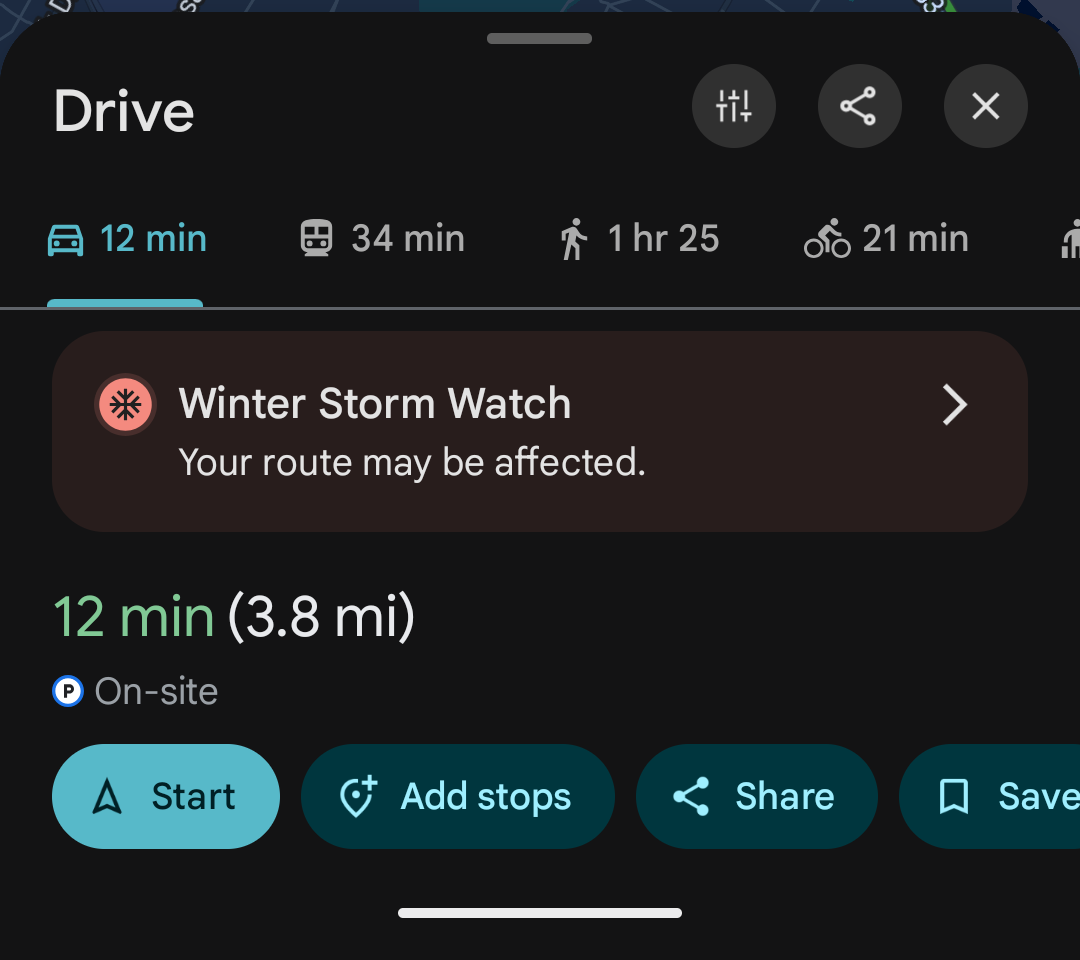Image resolution: width=1080 pixels, height=960 pixels.
Task: Tap the Share chip button
Action: click(756, 797)
